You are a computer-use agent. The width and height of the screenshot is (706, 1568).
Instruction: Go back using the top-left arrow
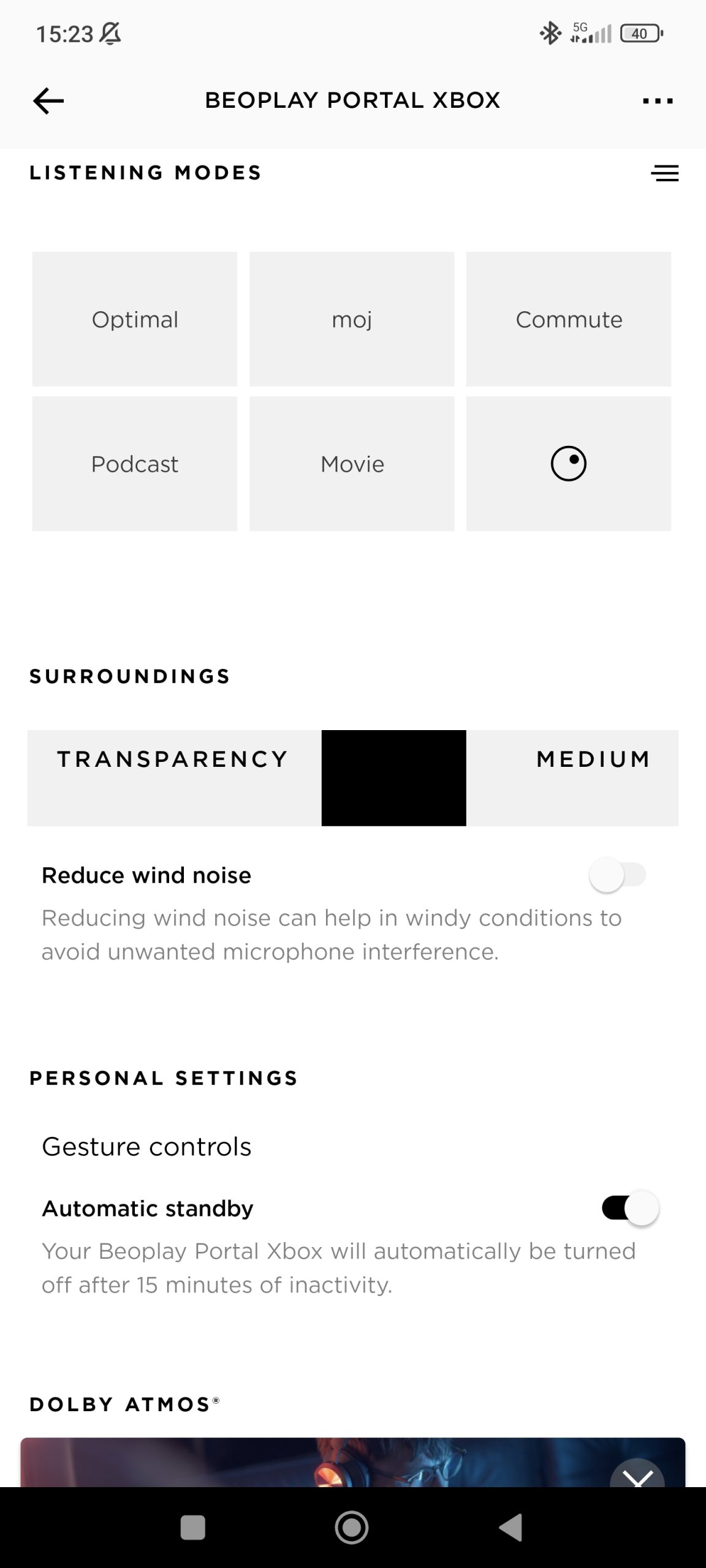pos(48,101)
